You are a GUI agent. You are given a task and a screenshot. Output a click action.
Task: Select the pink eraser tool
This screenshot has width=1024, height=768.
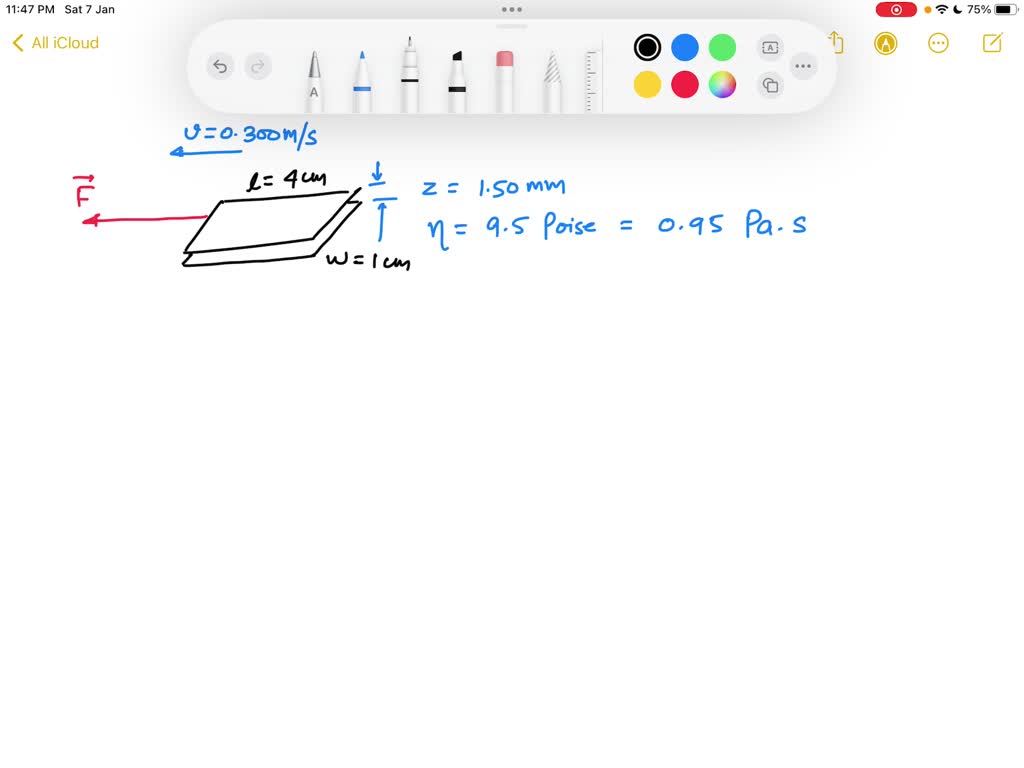point(504,80)
